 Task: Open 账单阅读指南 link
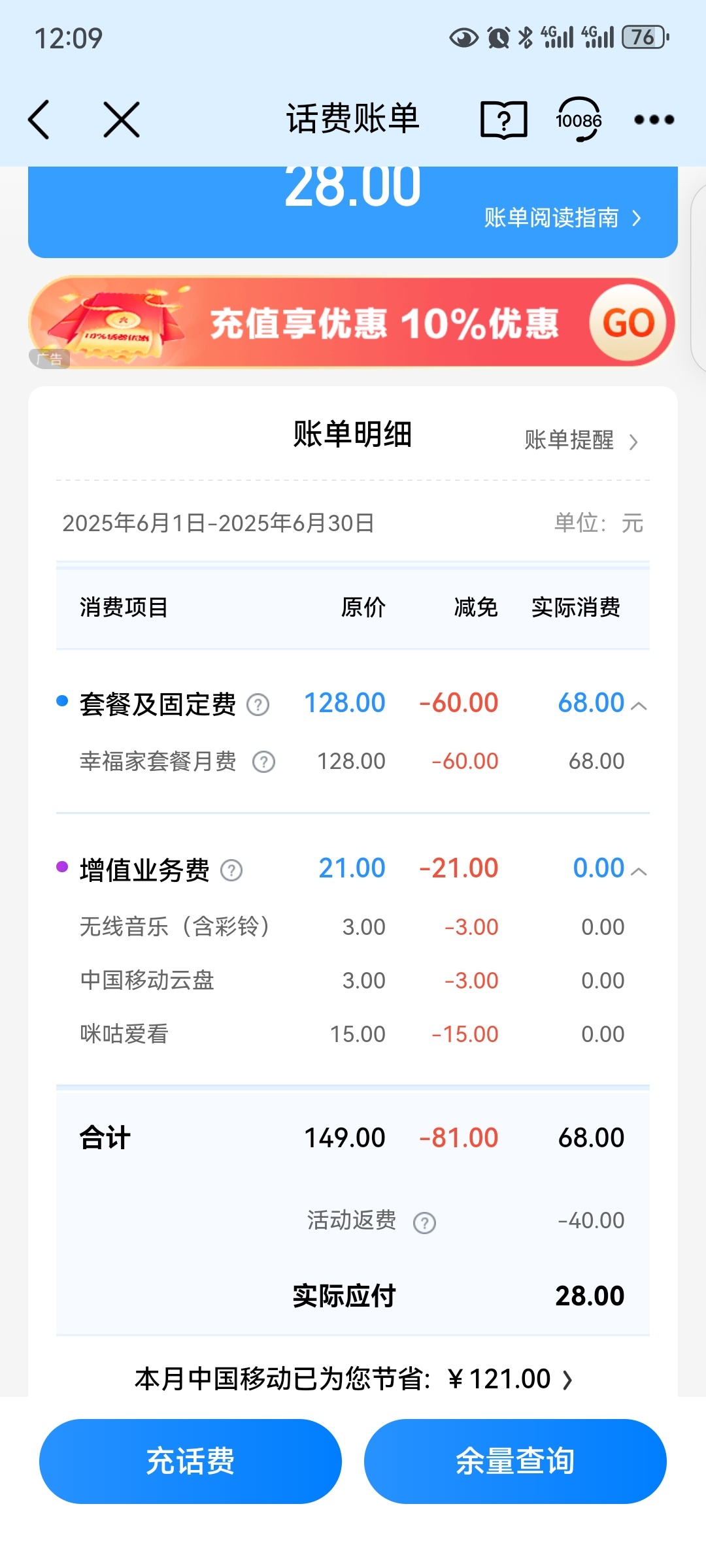(x=563, y=218)
